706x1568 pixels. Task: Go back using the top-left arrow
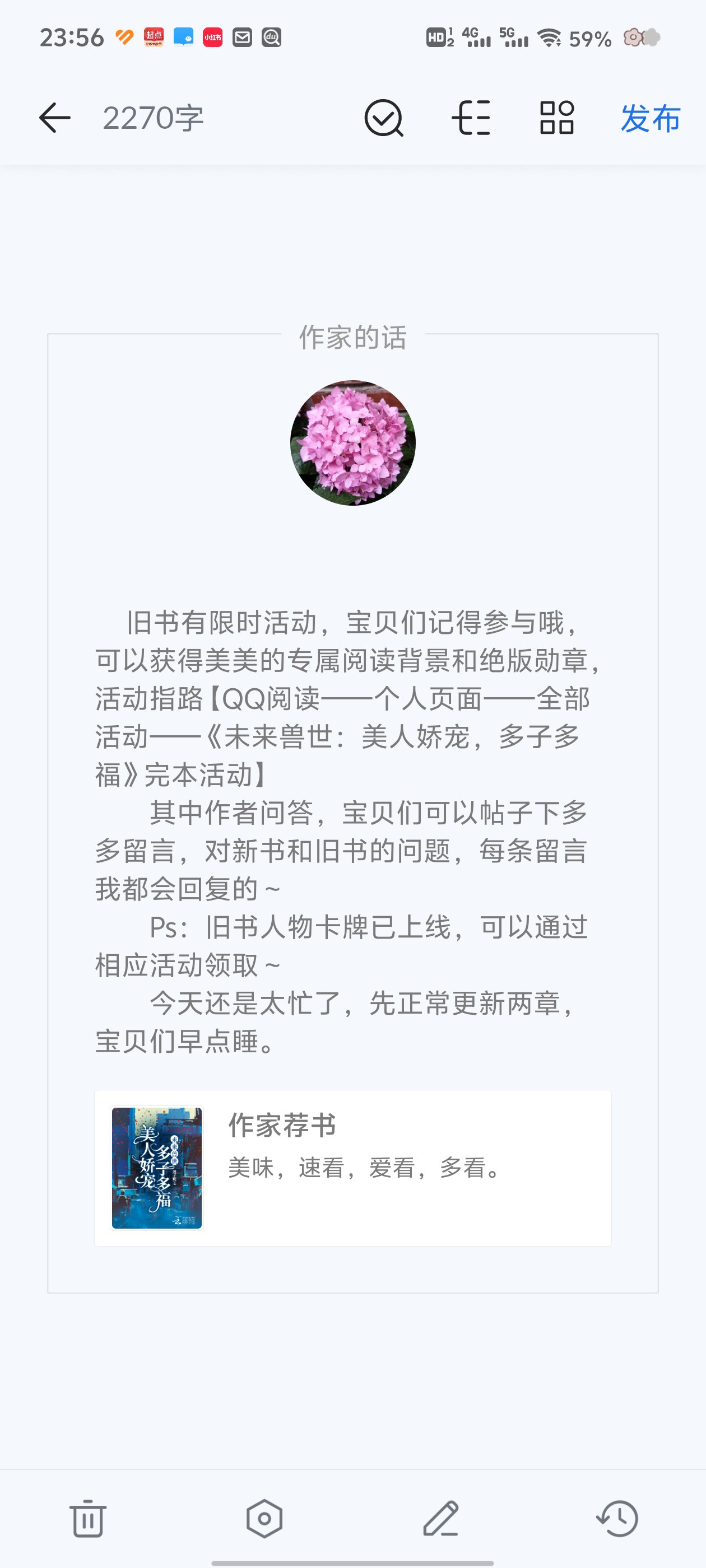point(55,118)
